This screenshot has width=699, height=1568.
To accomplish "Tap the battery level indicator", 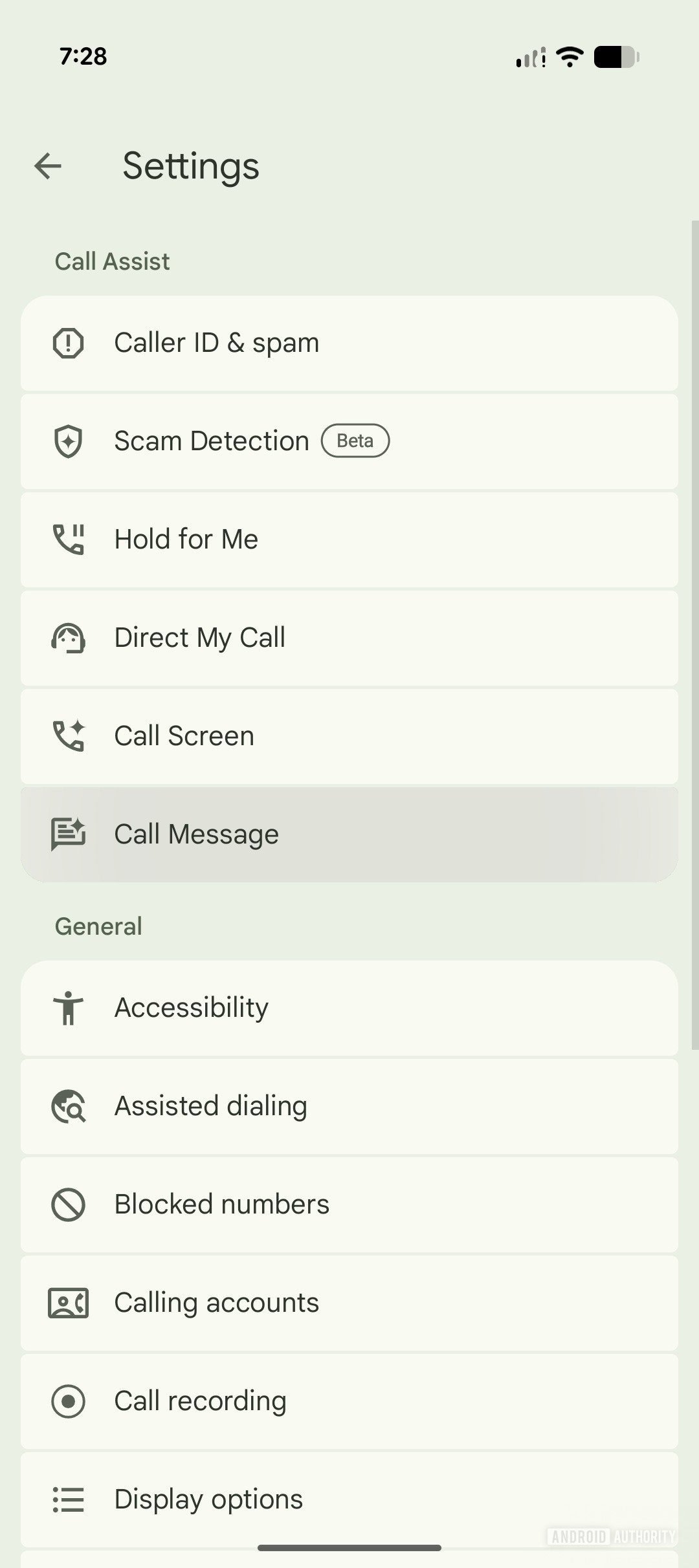I will pyautogui.click(x=614, y=57).
